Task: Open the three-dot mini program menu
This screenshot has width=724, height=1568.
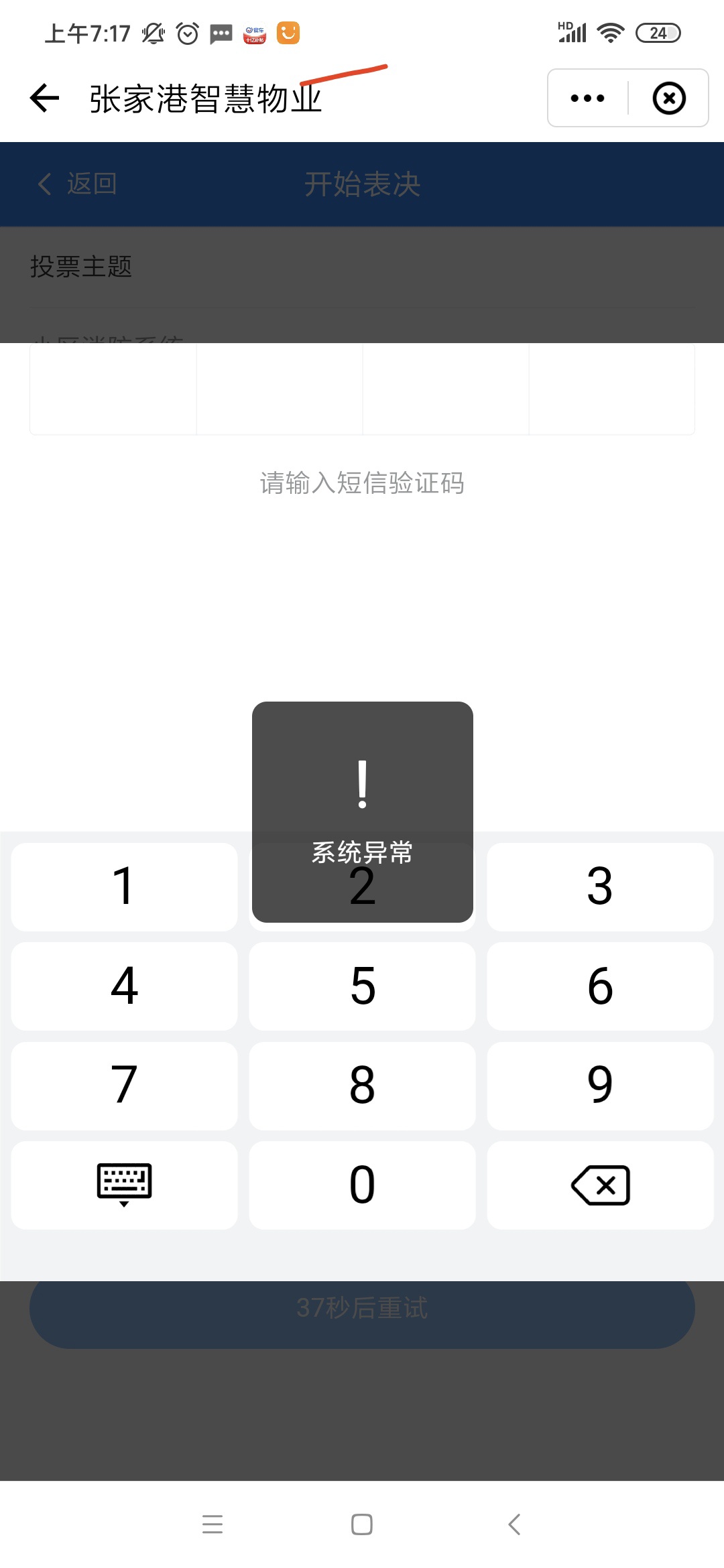Action: 587,99
